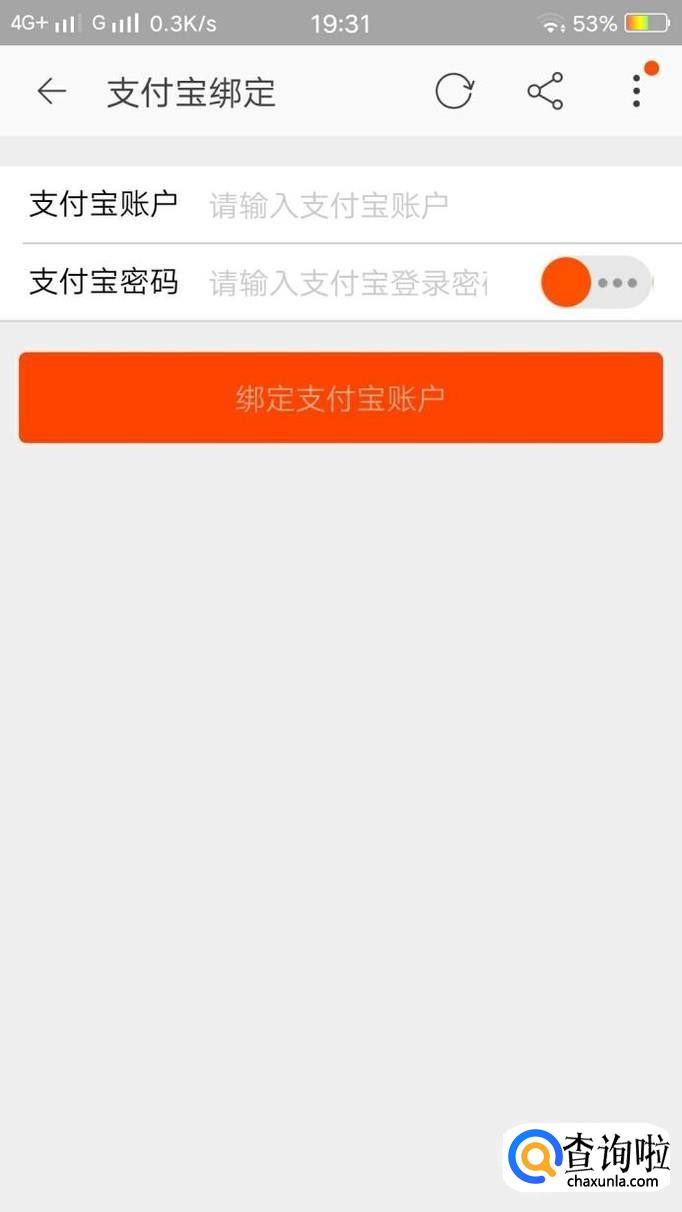Screen dimensions: 682x1212
Task: Toggle password visibility switch
Action: click(x=596, y=283)
